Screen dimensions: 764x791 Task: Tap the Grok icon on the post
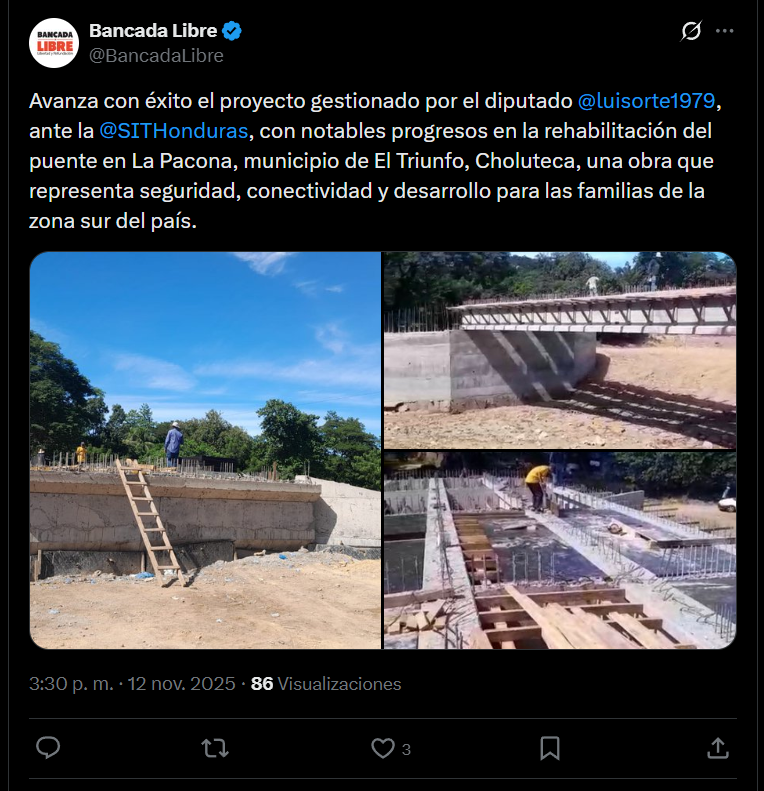coord(690,32)
